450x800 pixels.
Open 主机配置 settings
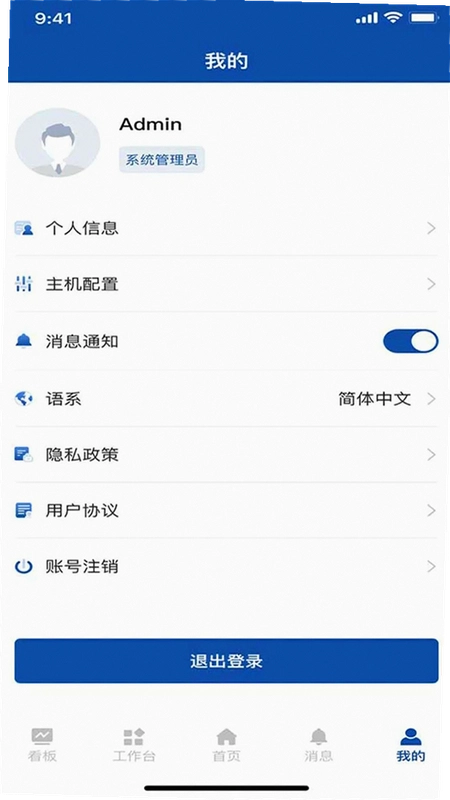click(226, 284)
